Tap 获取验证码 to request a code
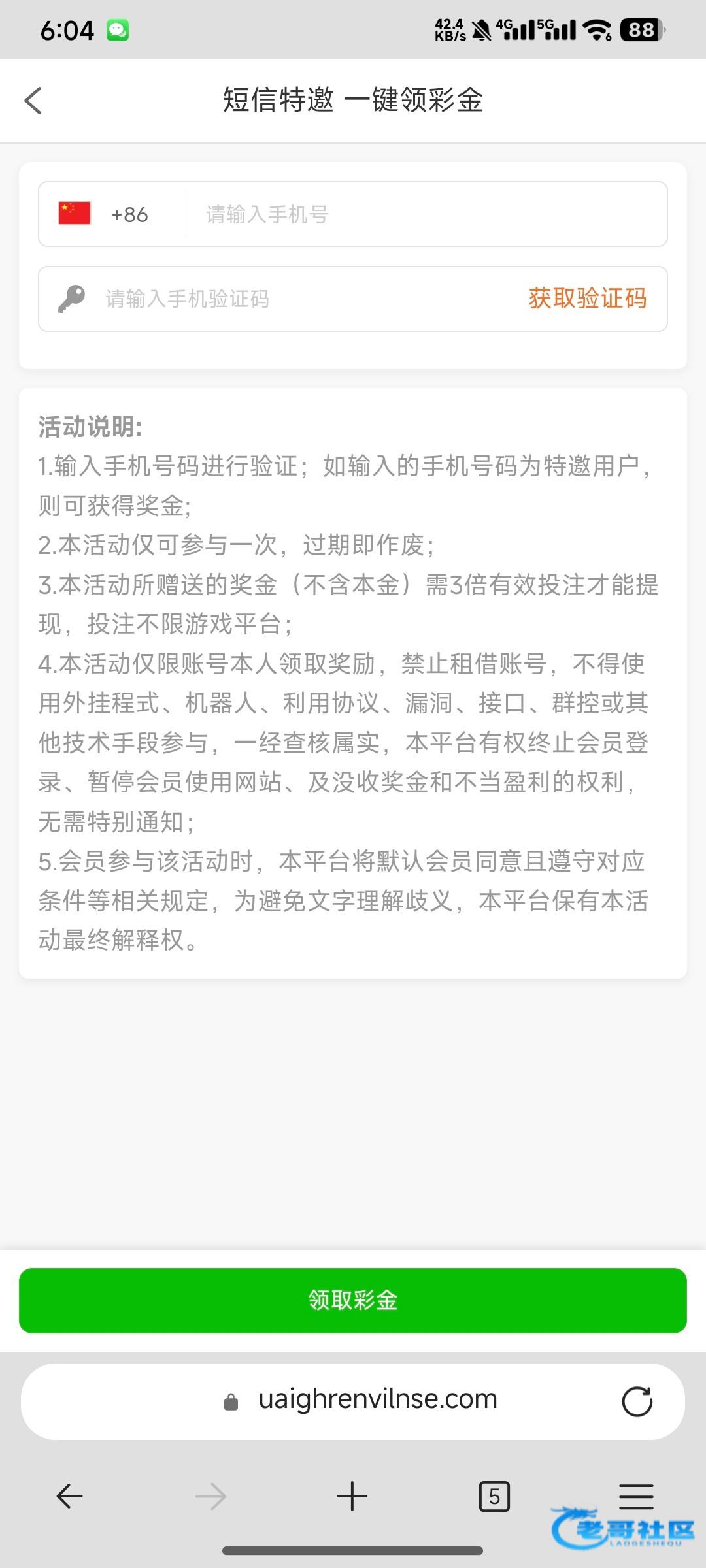The width and height of the screenshot is (706, 1568). (x=587, y=299)
